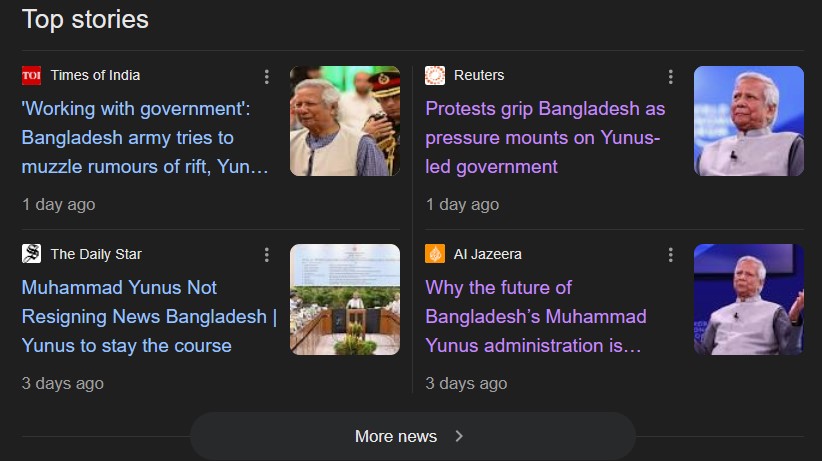The height and width of the screenshot is (461, 822).
Task: Open Reuters article about protests gripping Bangladesh
Action: 544,137
